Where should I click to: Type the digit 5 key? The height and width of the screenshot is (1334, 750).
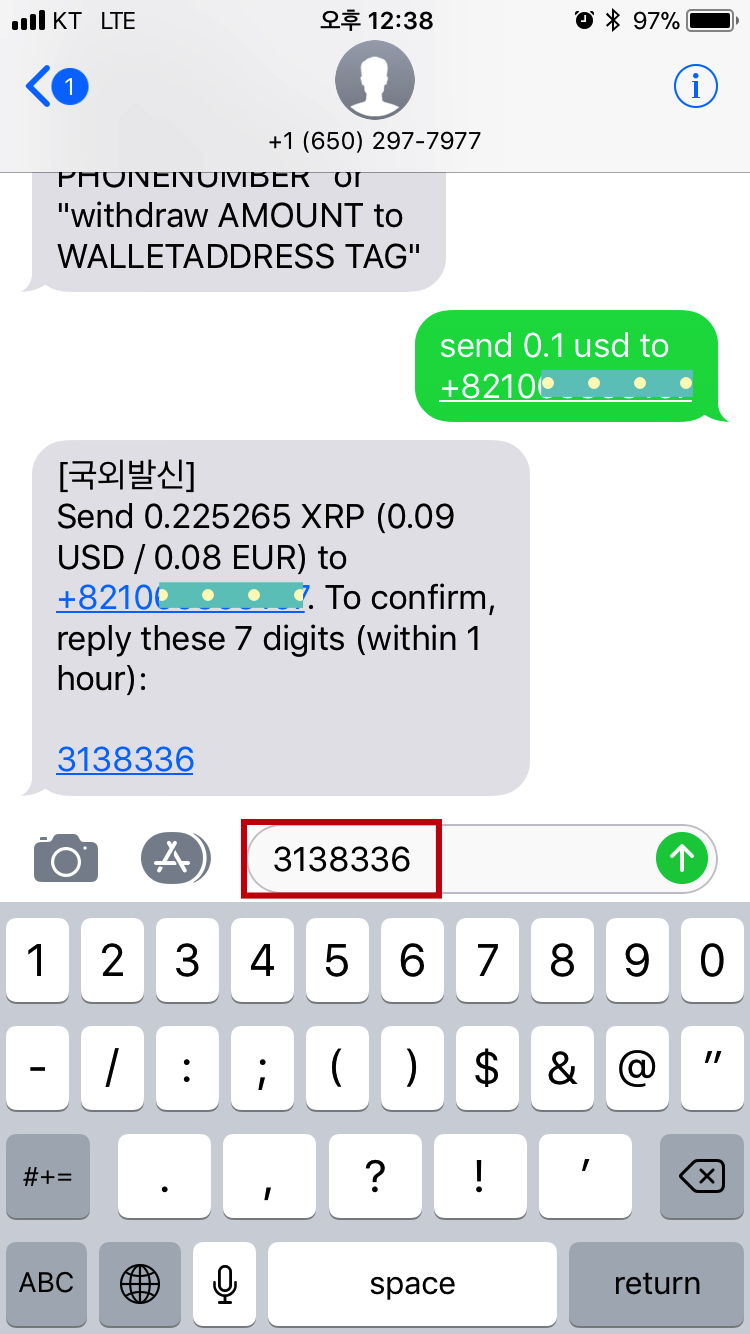click(337, 962)
